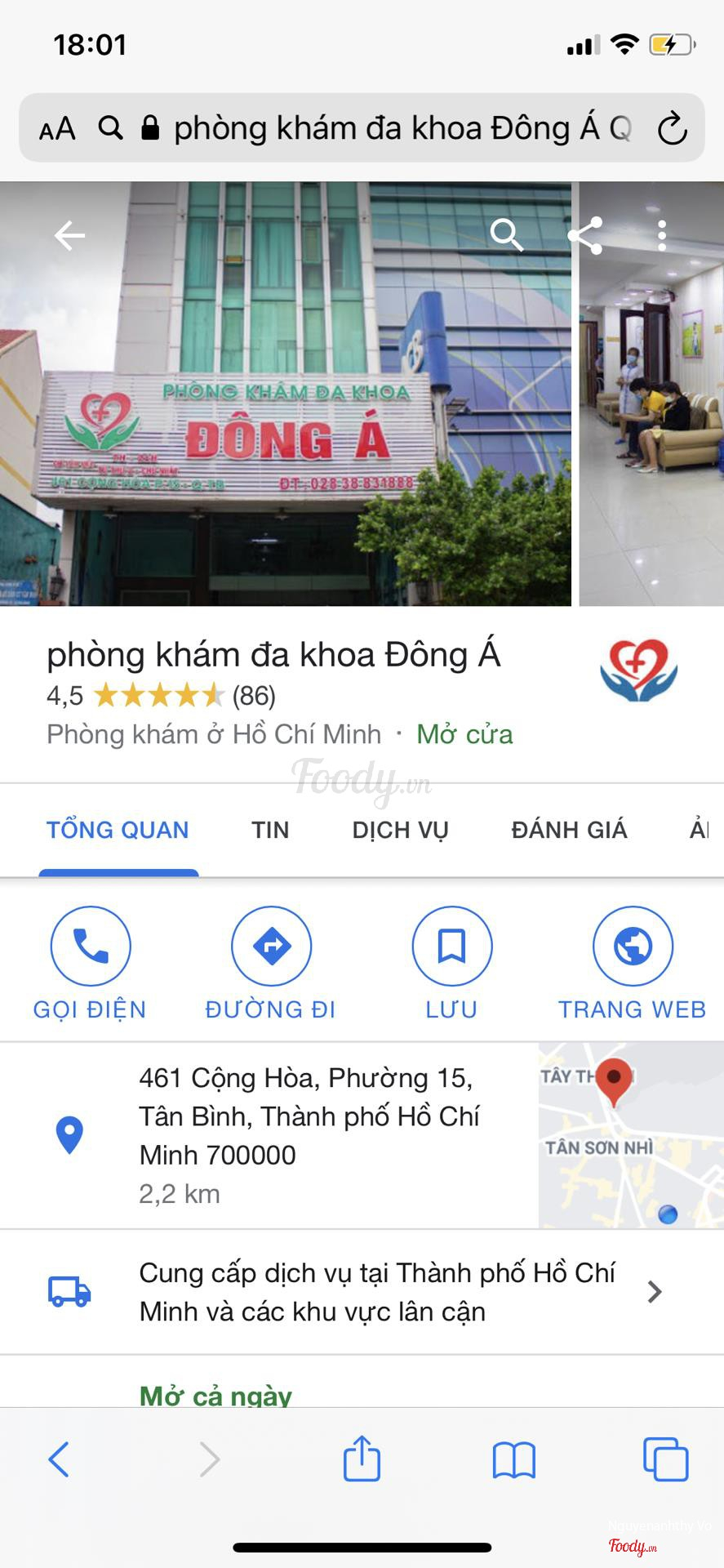724x1568 pixels.
Task: View the clinic interior waiting room photo
Action: click(x=651, y=394)
